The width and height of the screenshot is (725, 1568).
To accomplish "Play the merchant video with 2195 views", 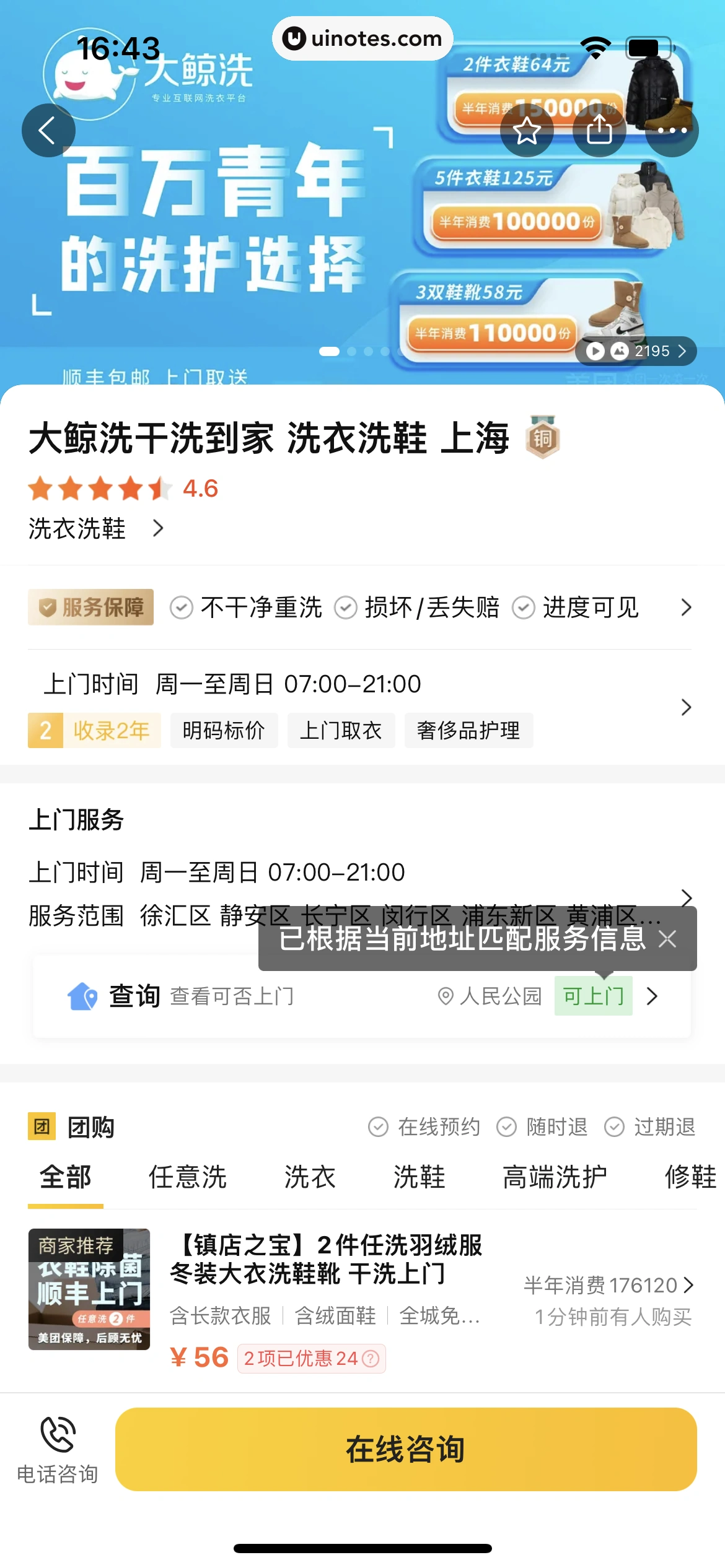I will pos(595,351).
